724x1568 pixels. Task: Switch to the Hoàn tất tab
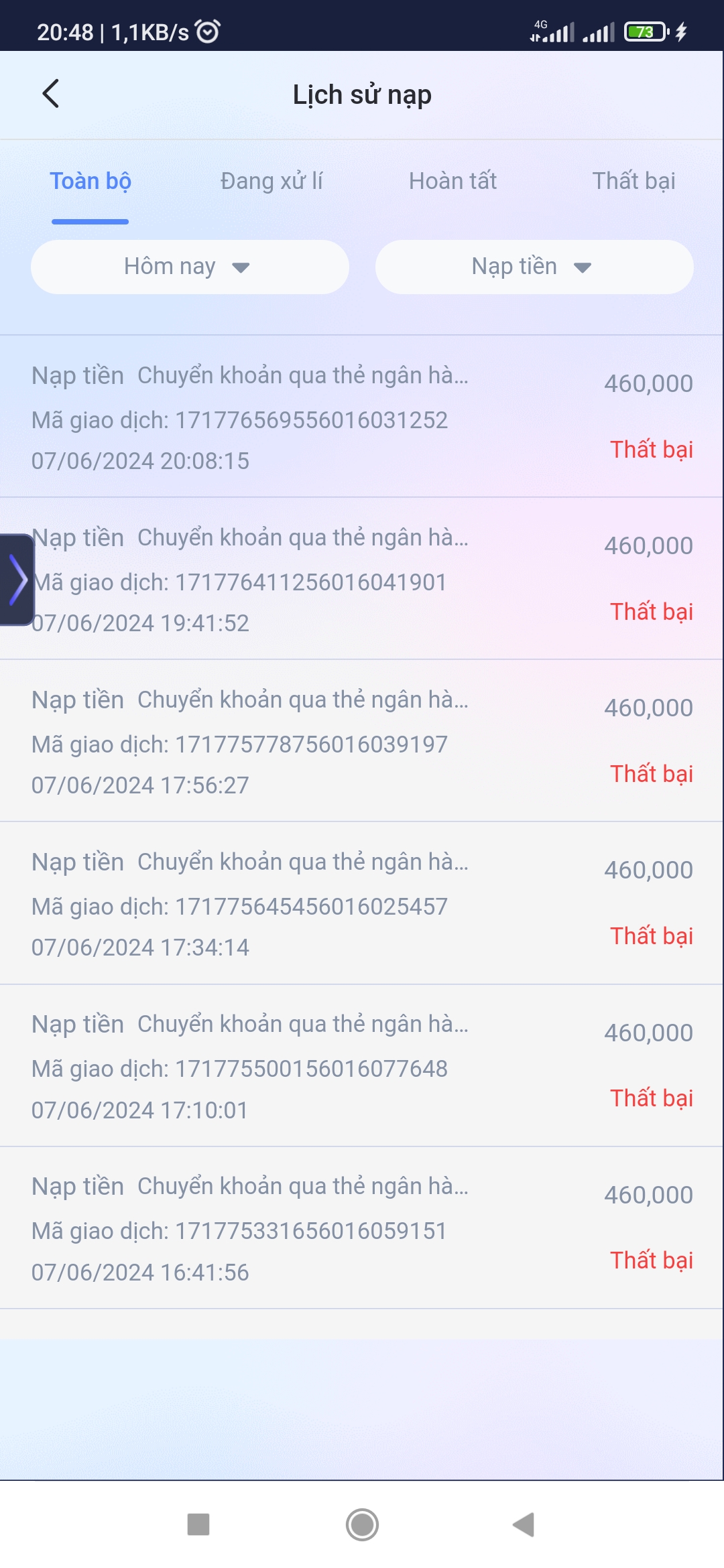(x=452, y=181)
